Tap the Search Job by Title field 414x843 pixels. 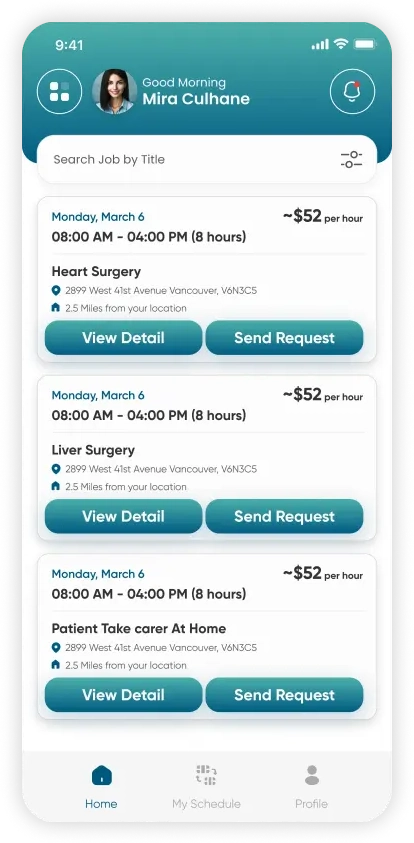tap(207, 159)
